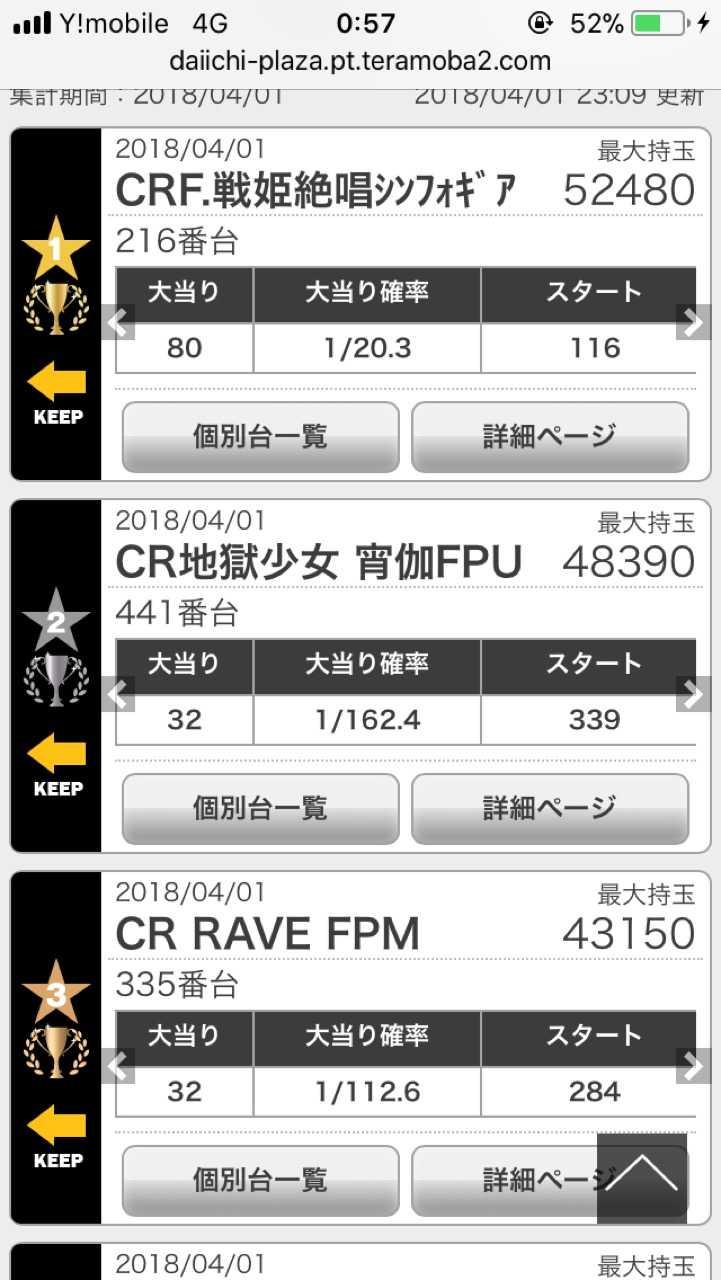
Task: Show previous stats columns for 216番台 table
Action: [119, 322]
